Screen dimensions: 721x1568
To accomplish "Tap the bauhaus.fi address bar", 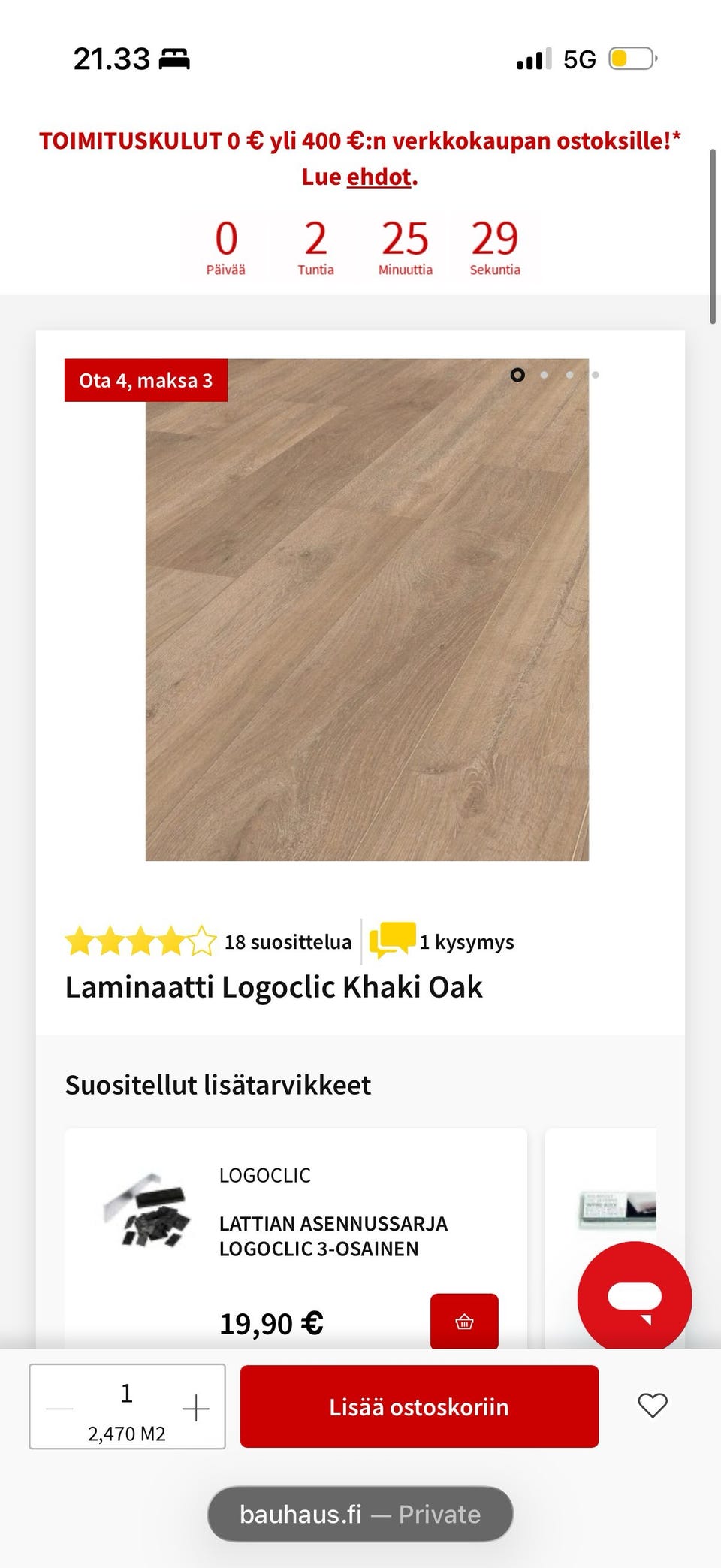I will pyautogui.click(x=360, y=1514).
